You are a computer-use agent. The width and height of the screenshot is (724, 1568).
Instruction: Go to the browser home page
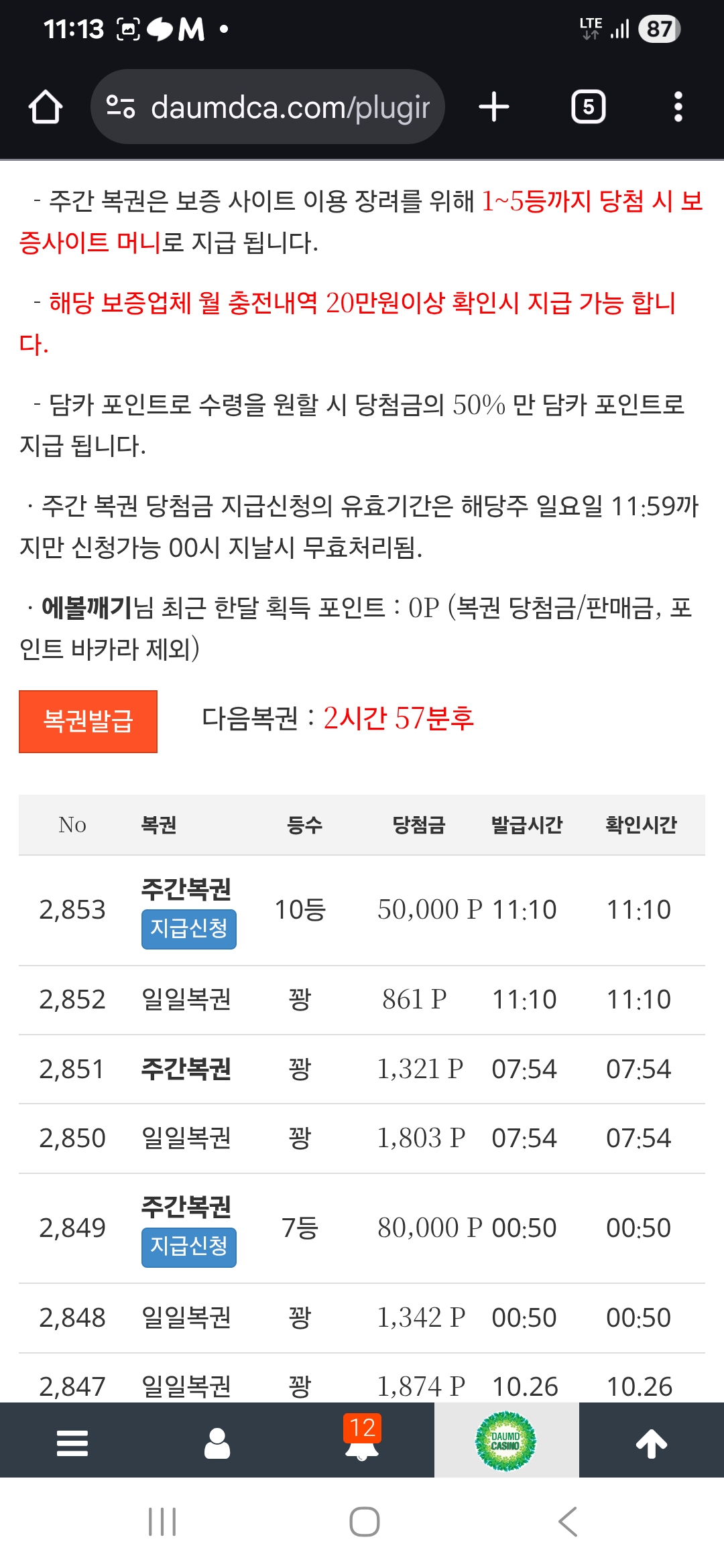pyautogui.click(x=46, y=107)
